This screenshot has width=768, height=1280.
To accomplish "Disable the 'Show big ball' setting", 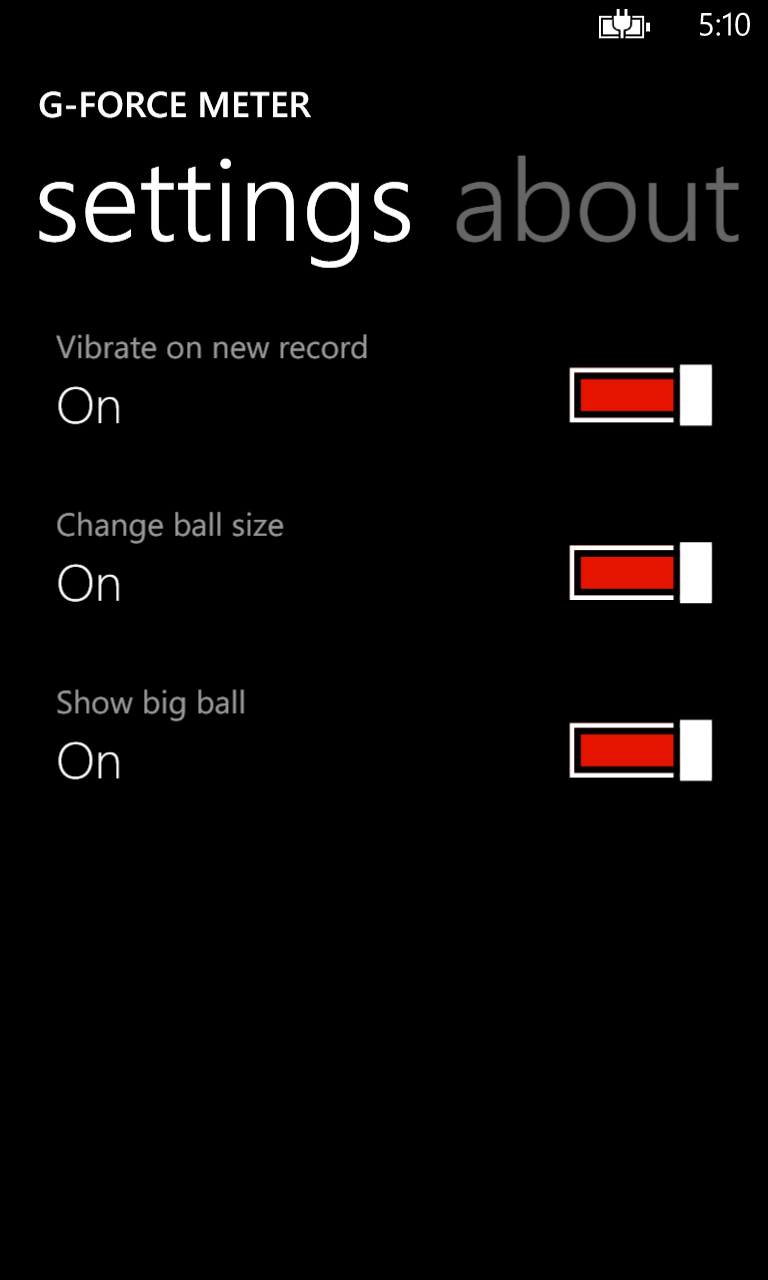I will click(639, 750).
